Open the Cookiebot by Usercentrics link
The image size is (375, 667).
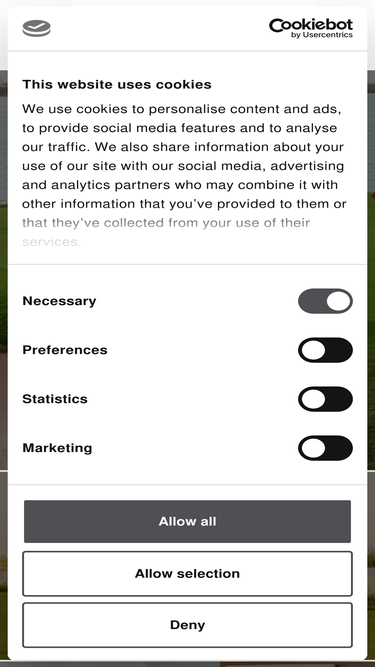311,29
